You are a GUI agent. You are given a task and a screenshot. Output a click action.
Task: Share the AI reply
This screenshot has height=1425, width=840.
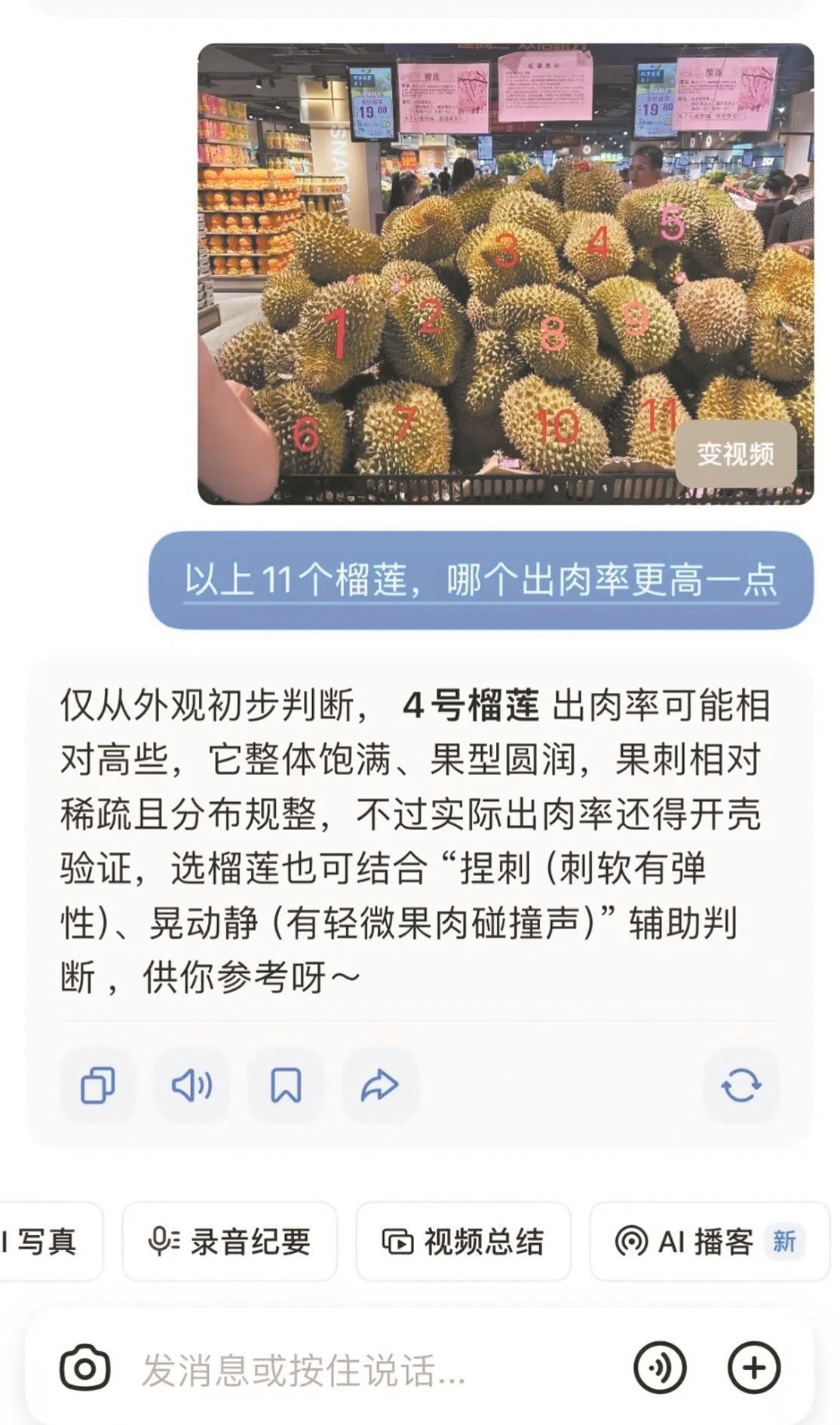379,1086
